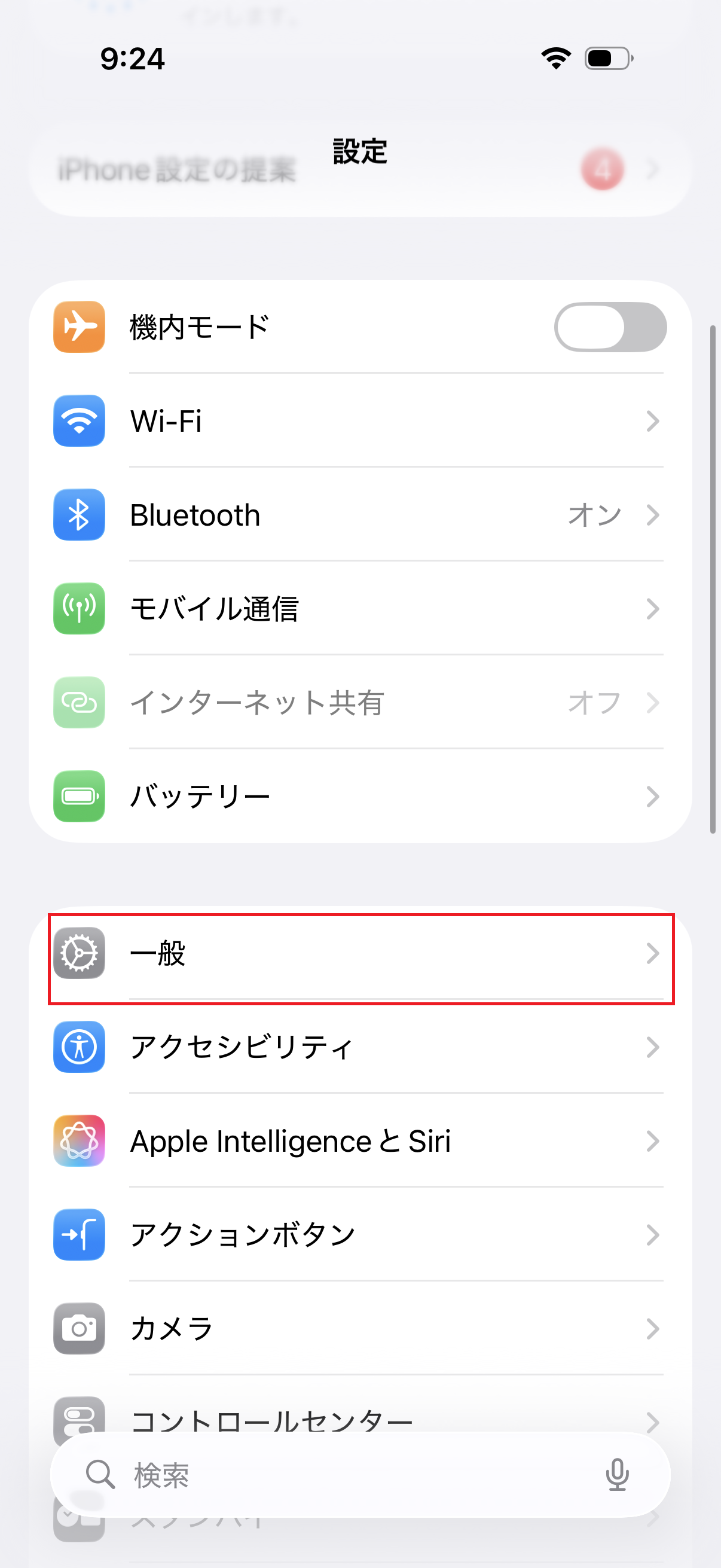Tap the microphone icon in the search bar

point(618,1474)
